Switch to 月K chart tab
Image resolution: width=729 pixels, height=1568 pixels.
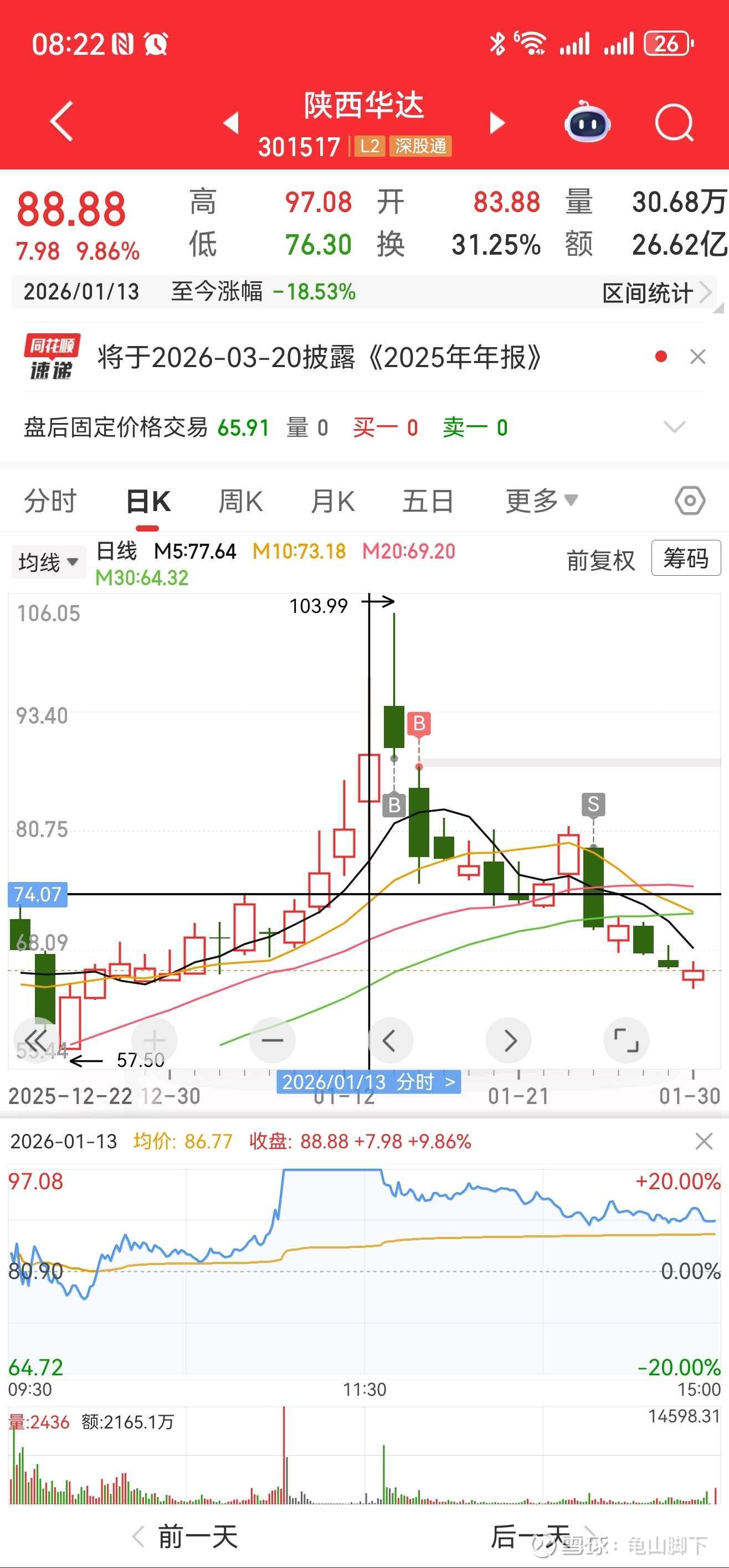point(332,502)
